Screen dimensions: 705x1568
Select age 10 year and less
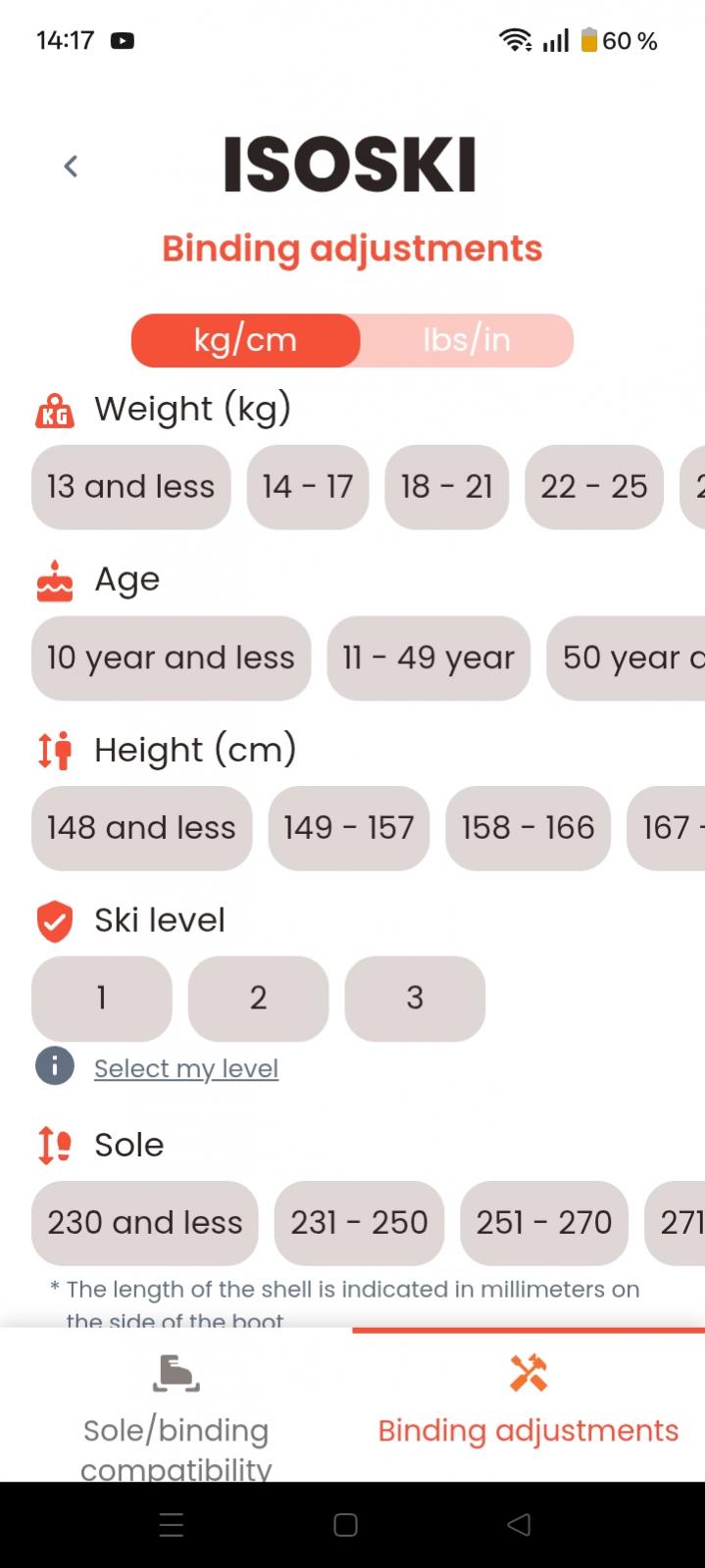click(171, 658)
